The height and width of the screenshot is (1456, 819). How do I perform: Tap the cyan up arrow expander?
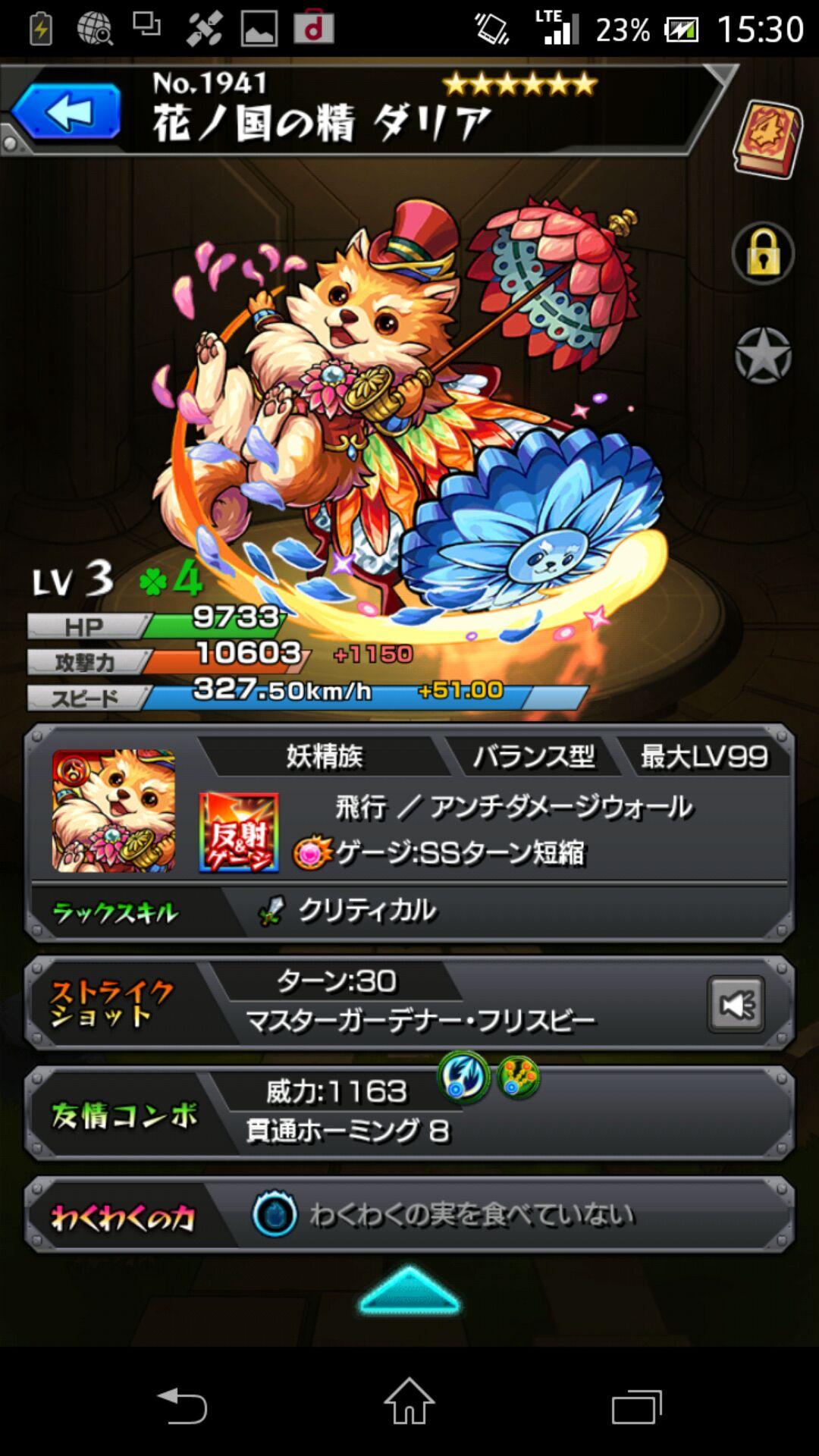click(x=409, y=1291)
